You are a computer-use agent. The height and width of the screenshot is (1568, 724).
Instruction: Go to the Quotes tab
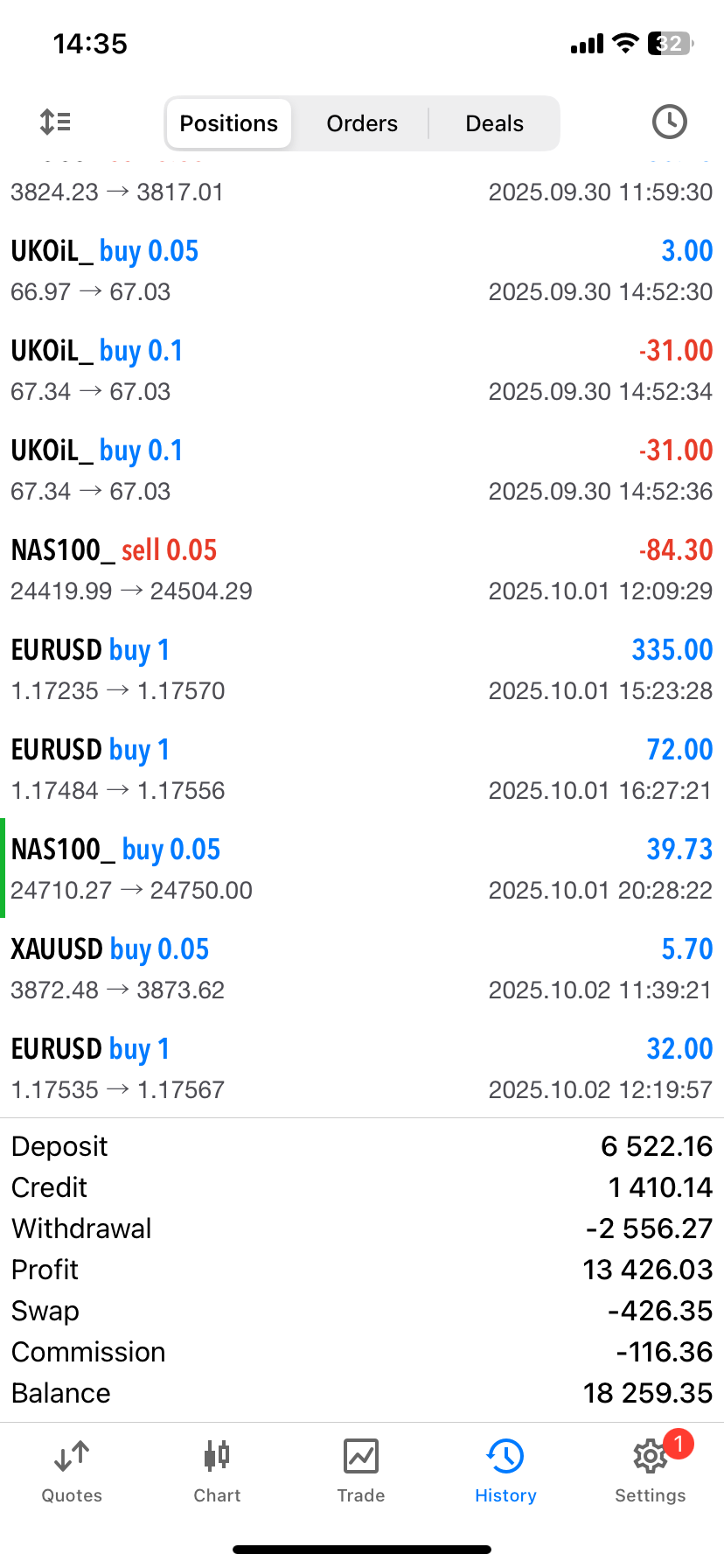(x=72, y=1471)
